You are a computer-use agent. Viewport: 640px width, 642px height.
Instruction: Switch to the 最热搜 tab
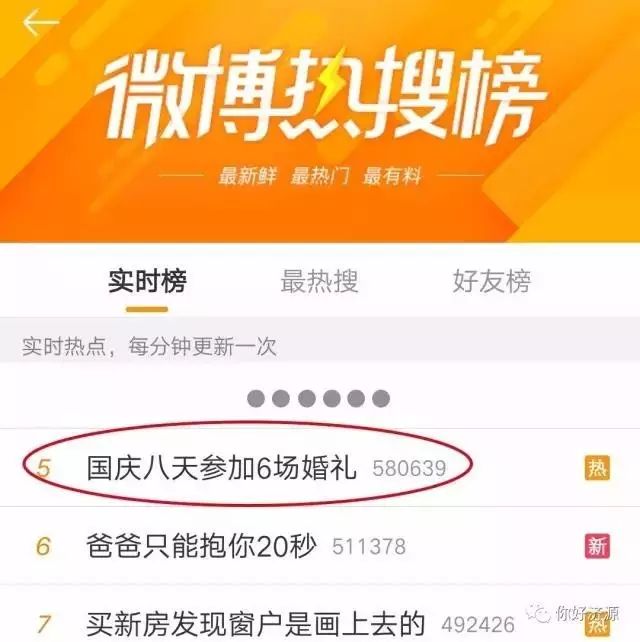click(x=319, y=282)
